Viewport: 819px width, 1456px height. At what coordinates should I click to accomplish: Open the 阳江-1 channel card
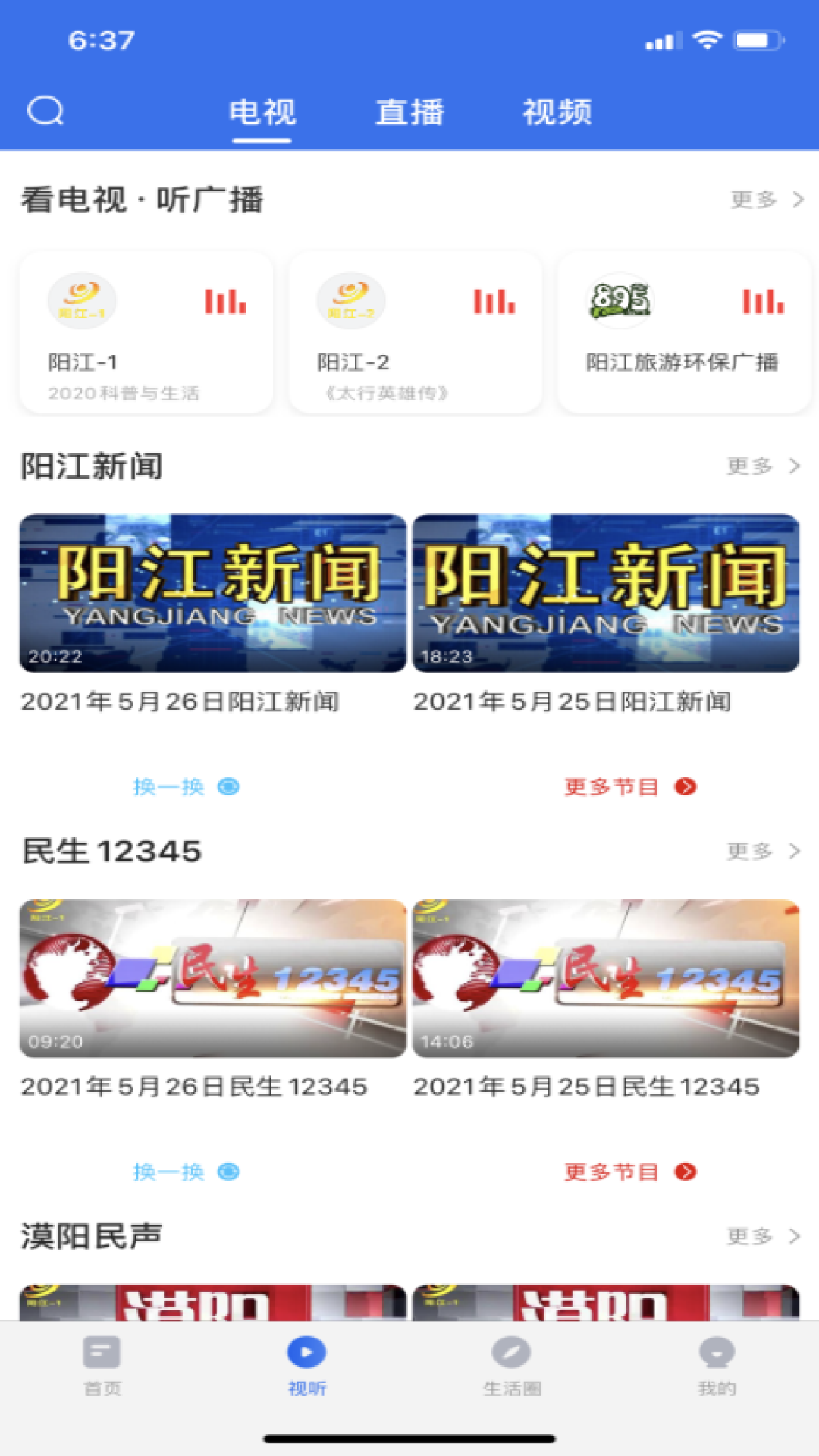click(x=146, y=334)
